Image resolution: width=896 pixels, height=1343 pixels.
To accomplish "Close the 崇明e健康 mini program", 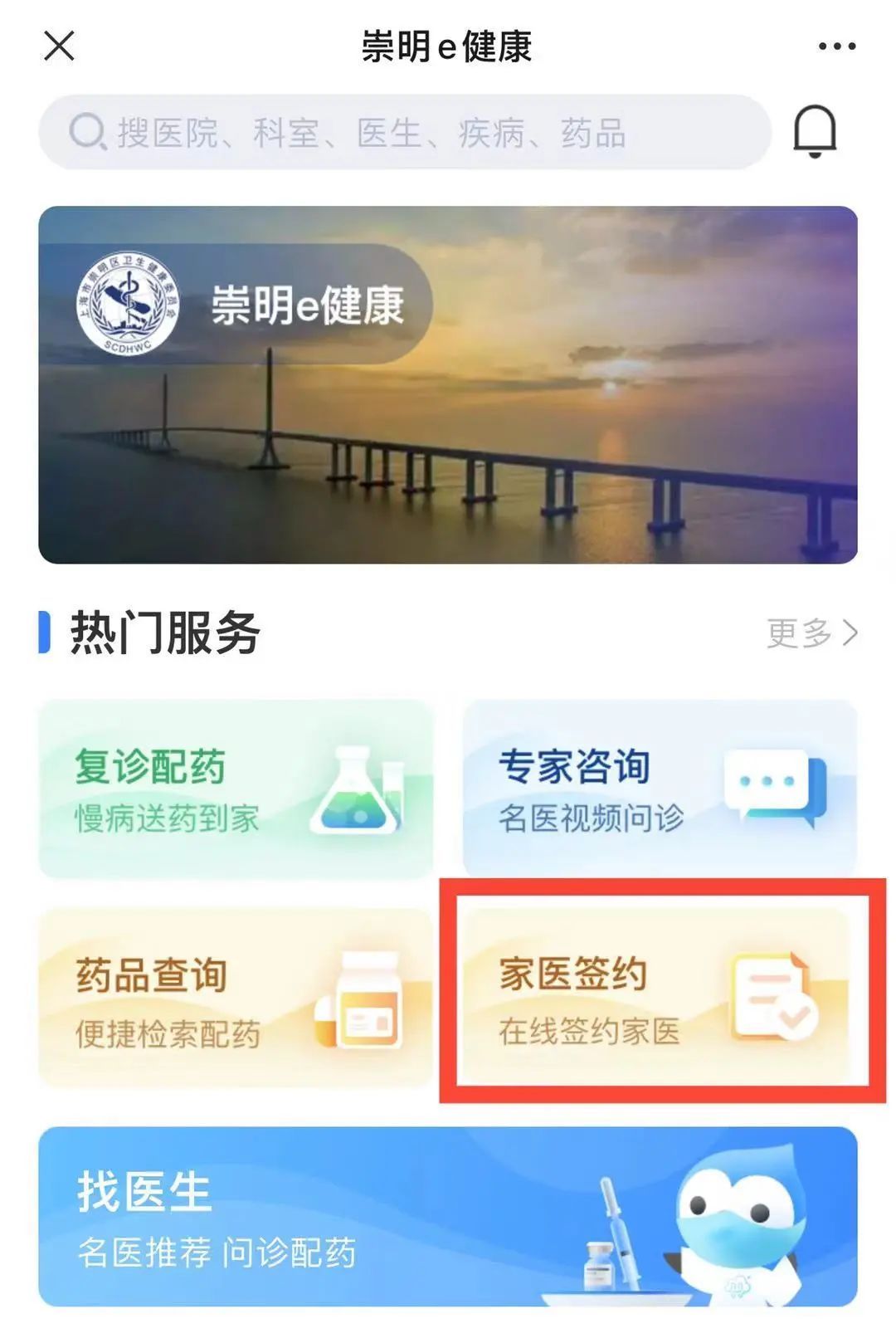I will point(59,46).
